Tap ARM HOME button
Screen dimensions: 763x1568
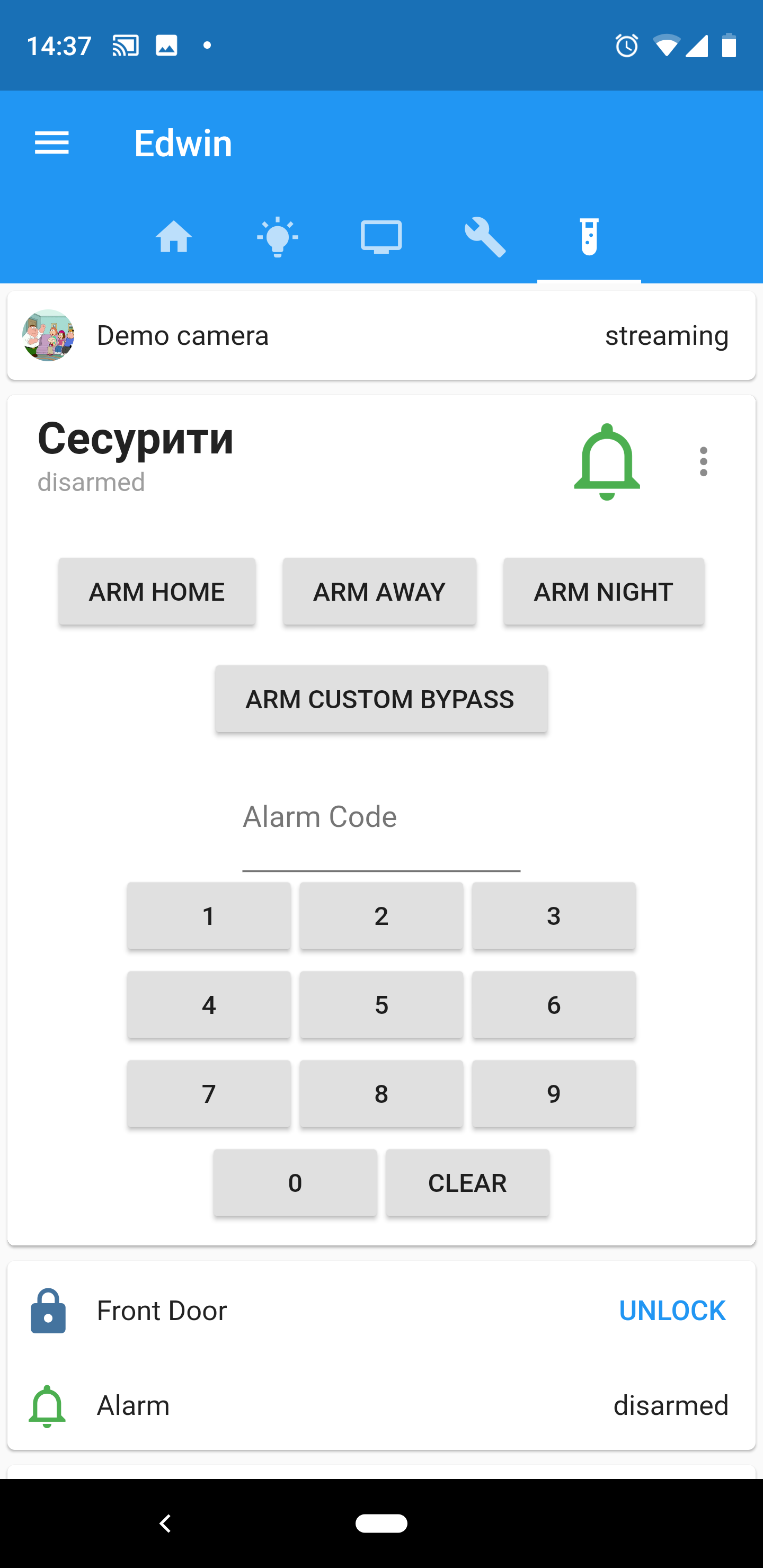pos(157,592)
